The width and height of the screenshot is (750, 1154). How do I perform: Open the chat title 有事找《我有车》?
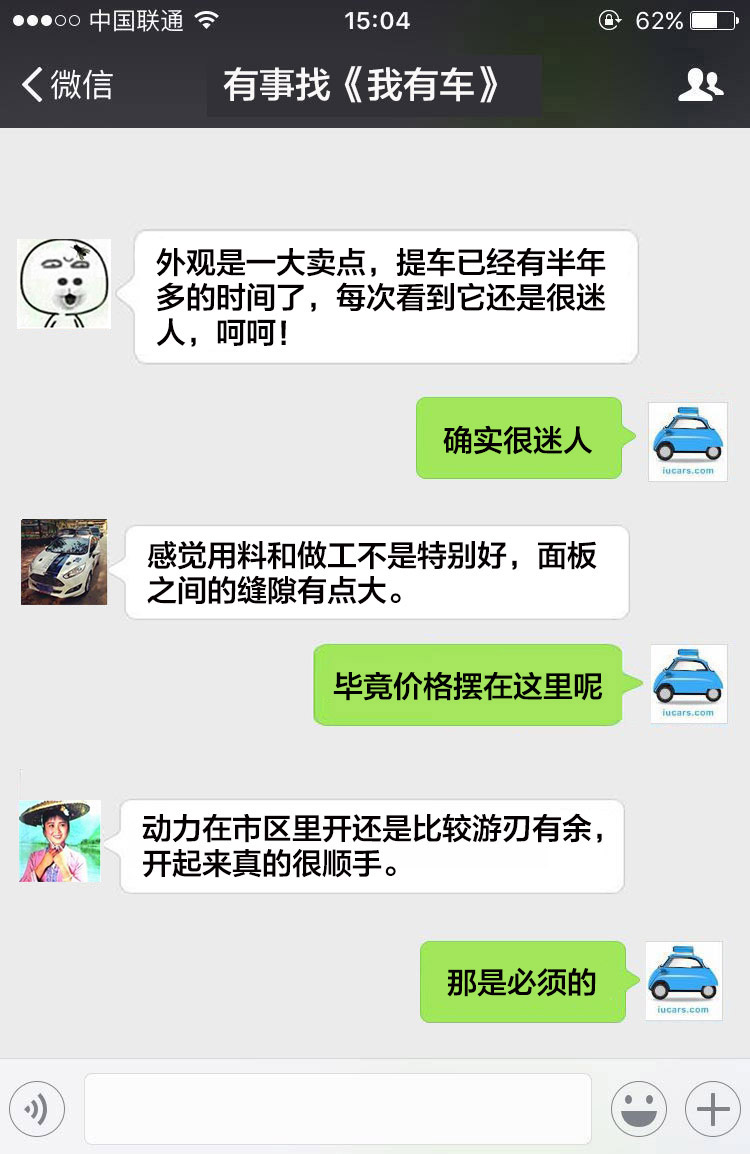click(x=374, y=86)
